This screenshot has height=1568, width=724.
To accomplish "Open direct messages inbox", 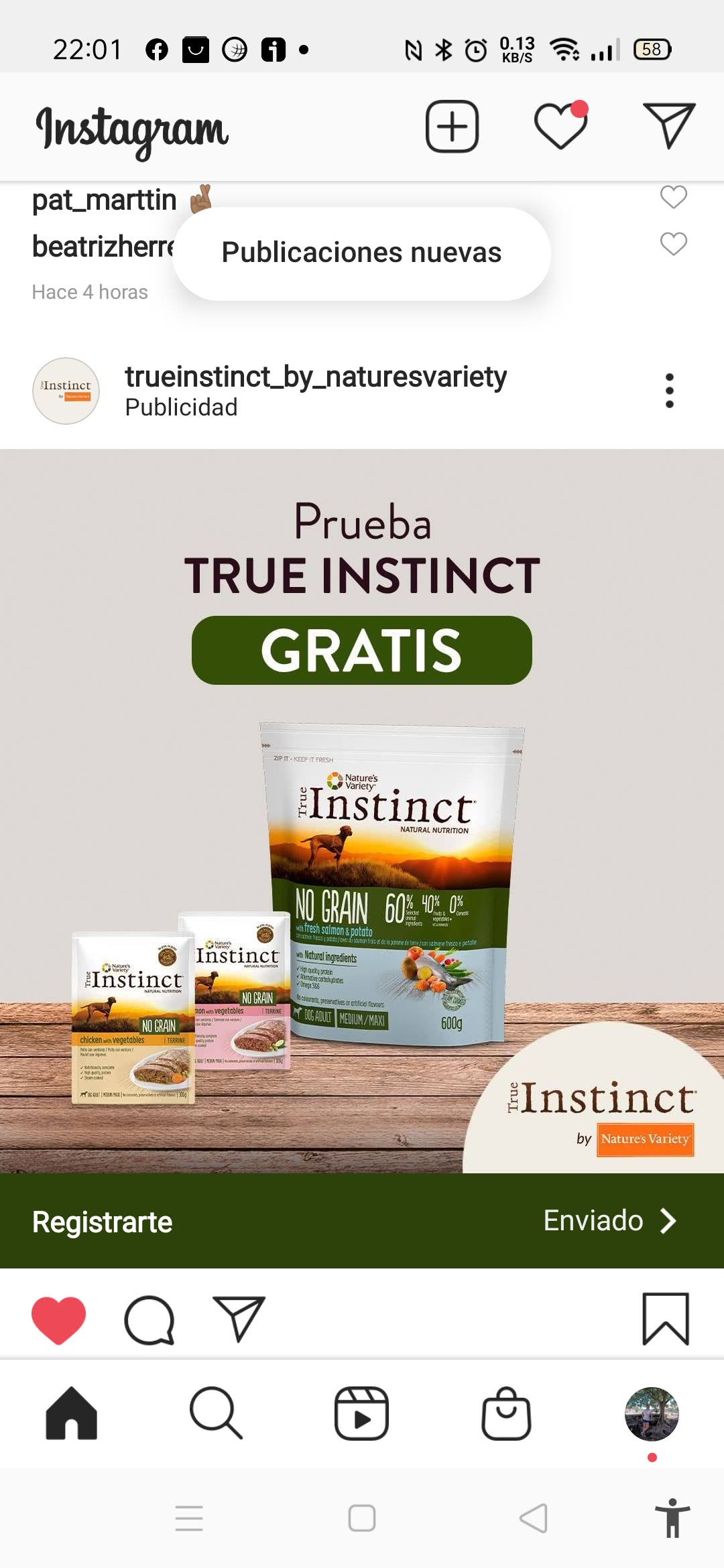I will pyautogui.click(x=668, y=125).
